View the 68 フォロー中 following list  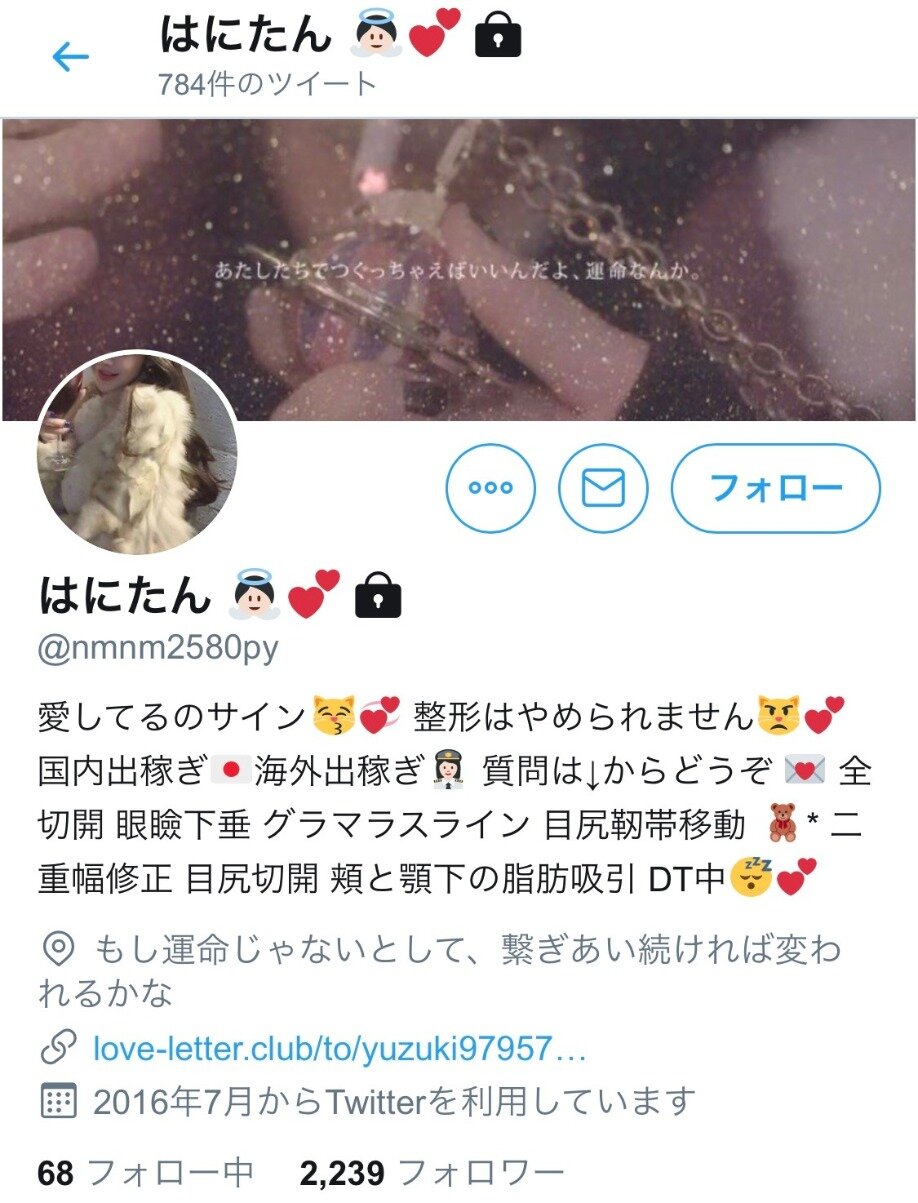[x=145, y=1172]
